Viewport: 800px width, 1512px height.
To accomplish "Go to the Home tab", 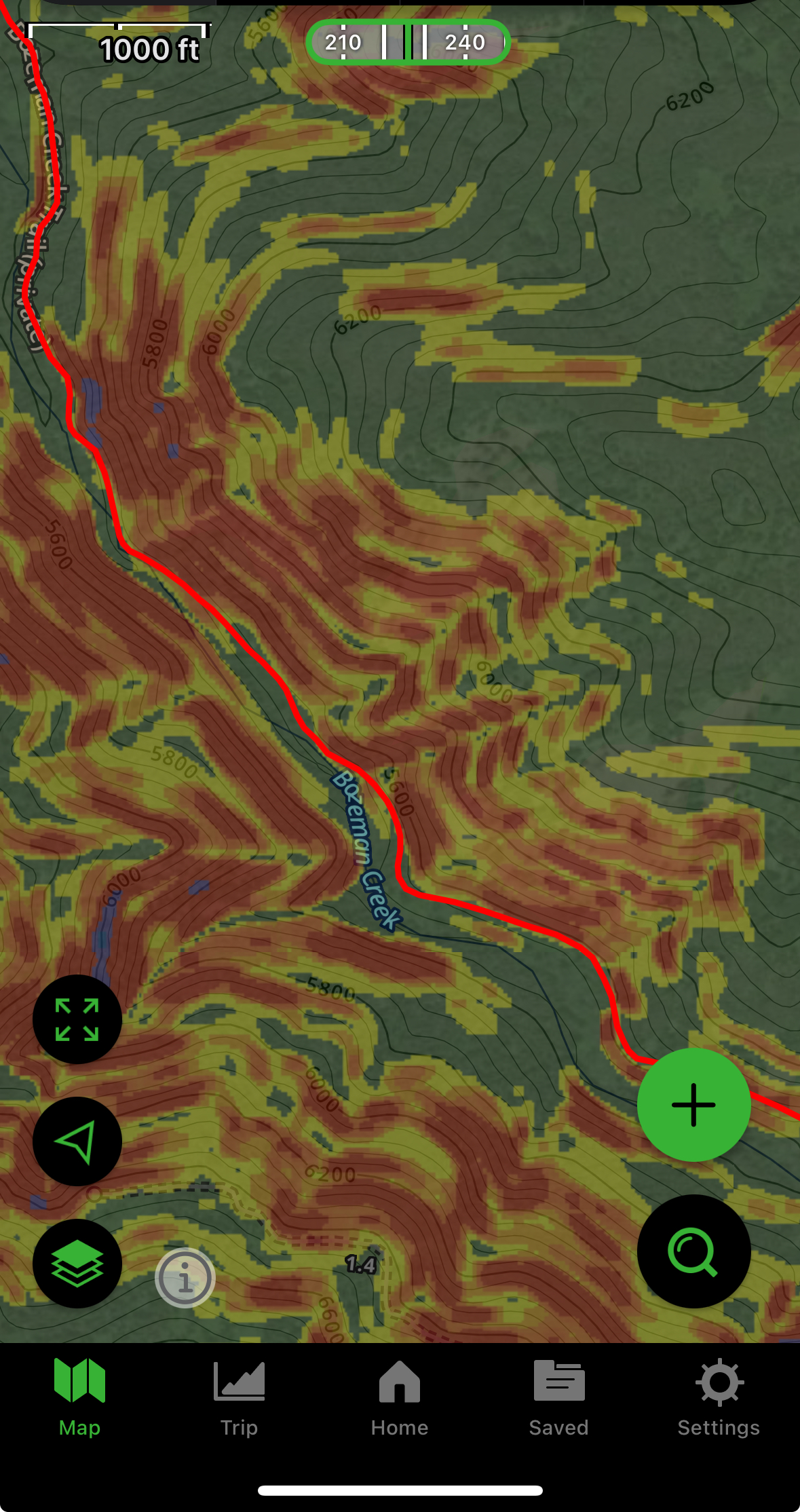I will (x=400, y=1398).
